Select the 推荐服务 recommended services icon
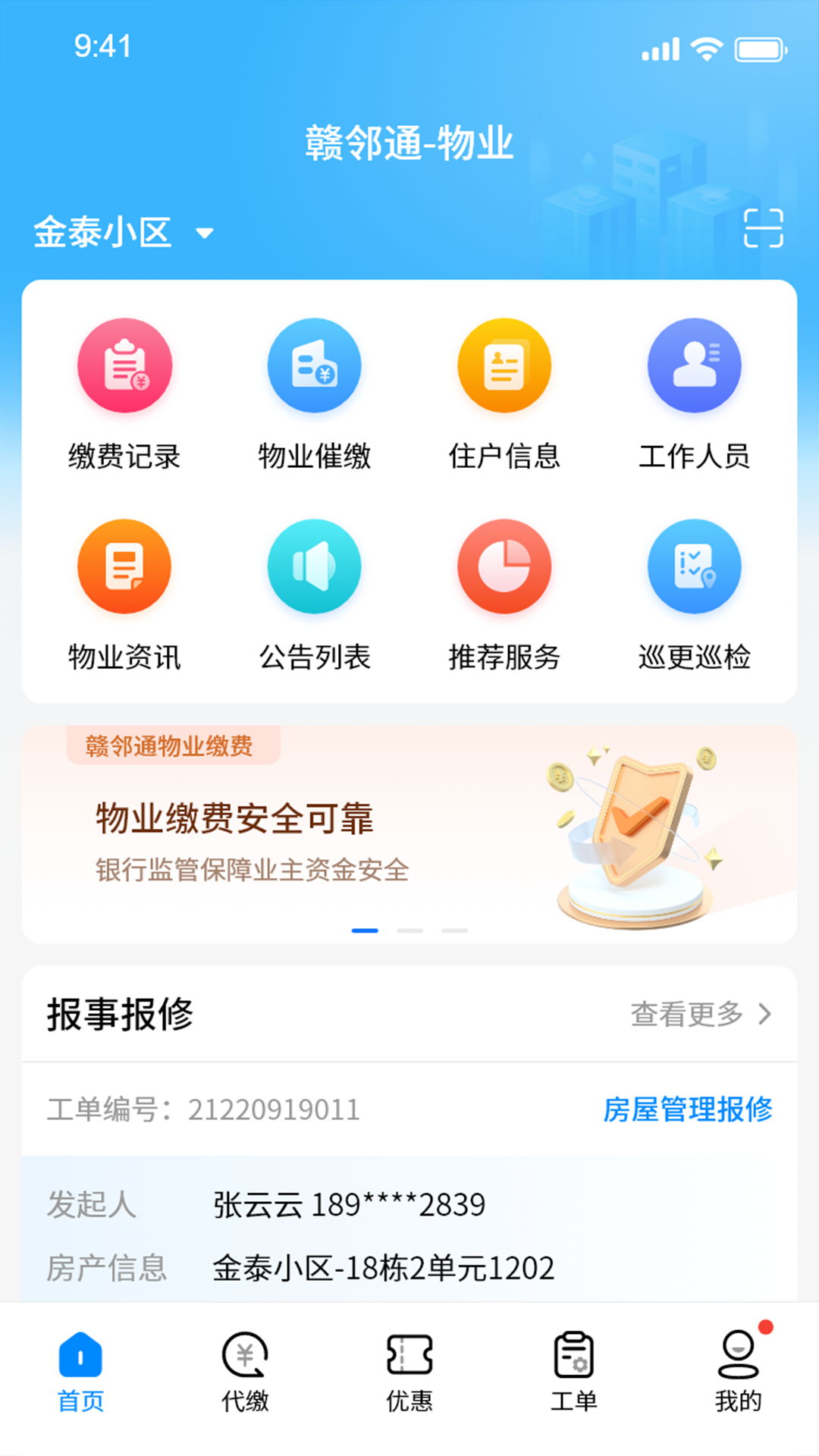This screenshot has height=1456, width=819. (504, 567)
